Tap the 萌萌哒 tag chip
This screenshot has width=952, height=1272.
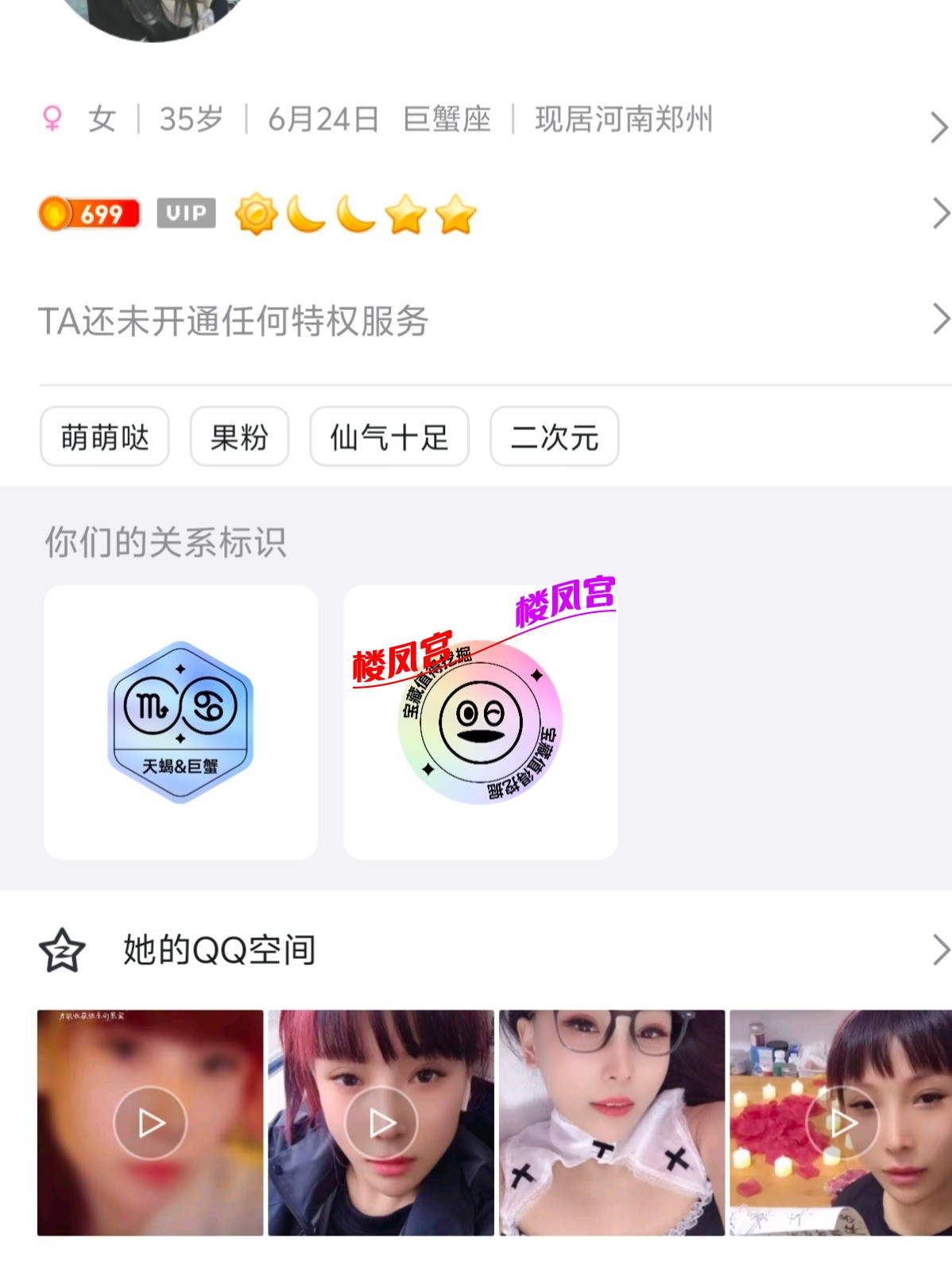coord(105,436)
